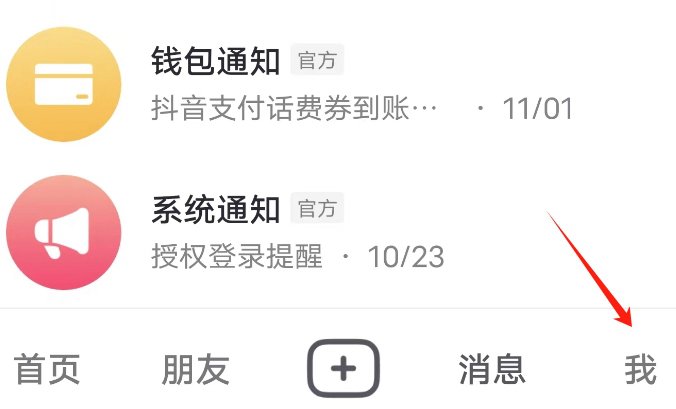Tap the plus button to create a video
This screenshot has height=409, width=676.
point(343,370)
